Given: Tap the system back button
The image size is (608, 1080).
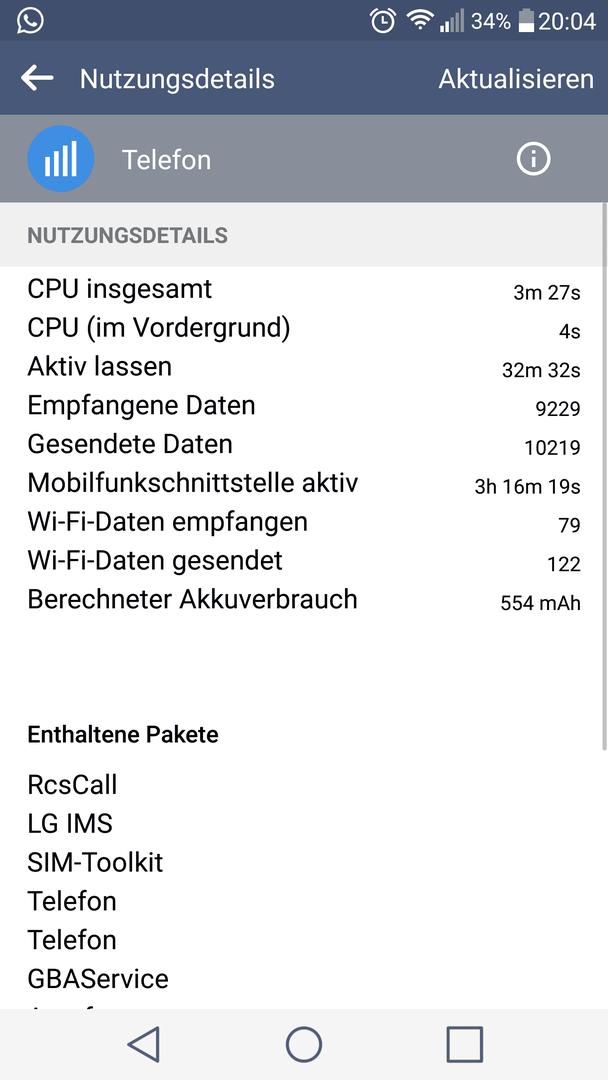Looking at the screenshot, I should pyautogui.click(x=144, y=1043).
